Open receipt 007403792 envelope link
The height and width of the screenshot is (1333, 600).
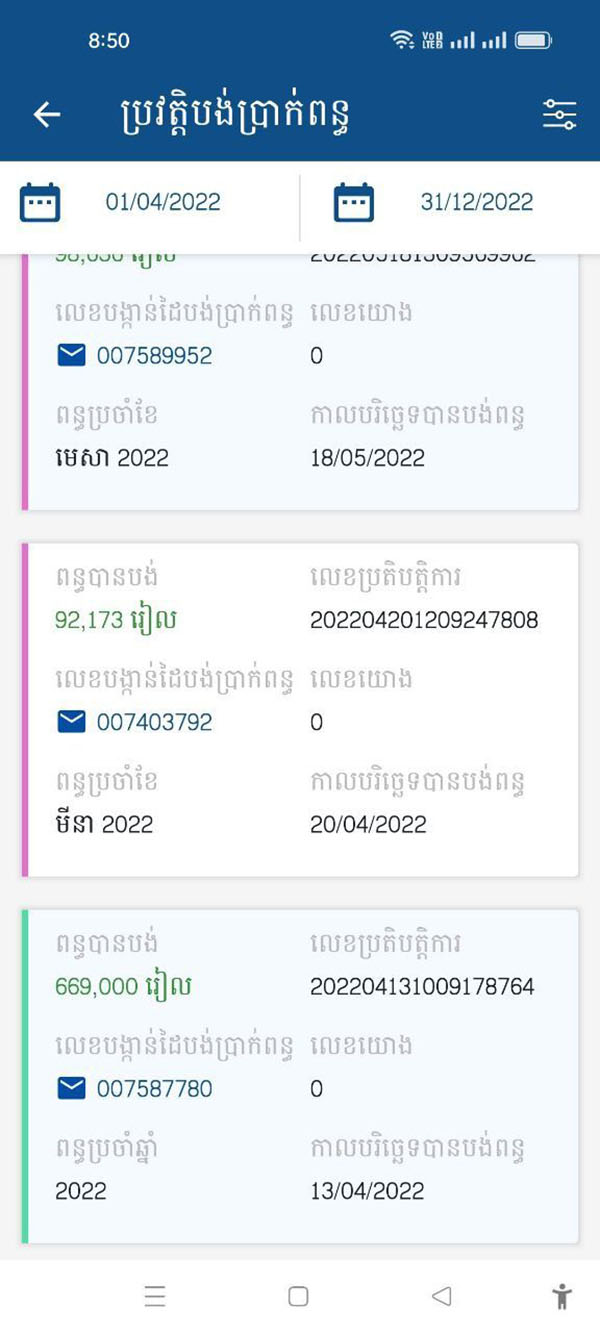[135, 722]
